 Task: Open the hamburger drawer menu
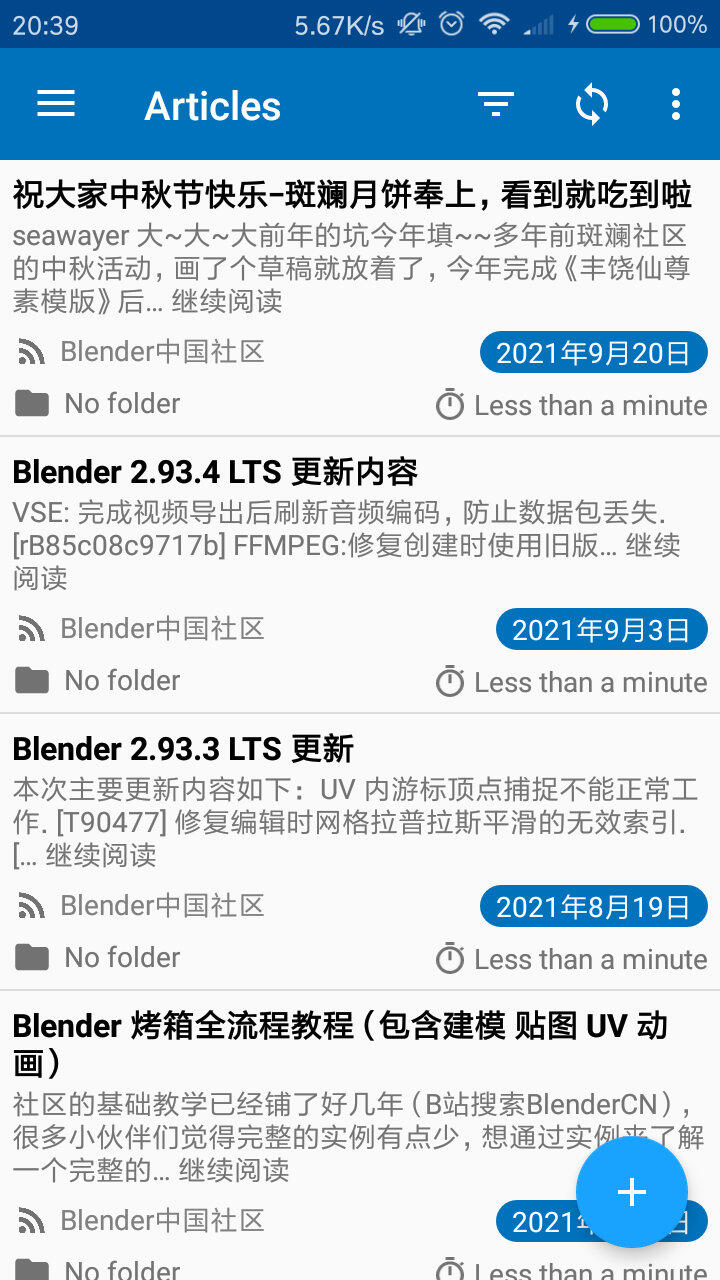coord(56,104)
